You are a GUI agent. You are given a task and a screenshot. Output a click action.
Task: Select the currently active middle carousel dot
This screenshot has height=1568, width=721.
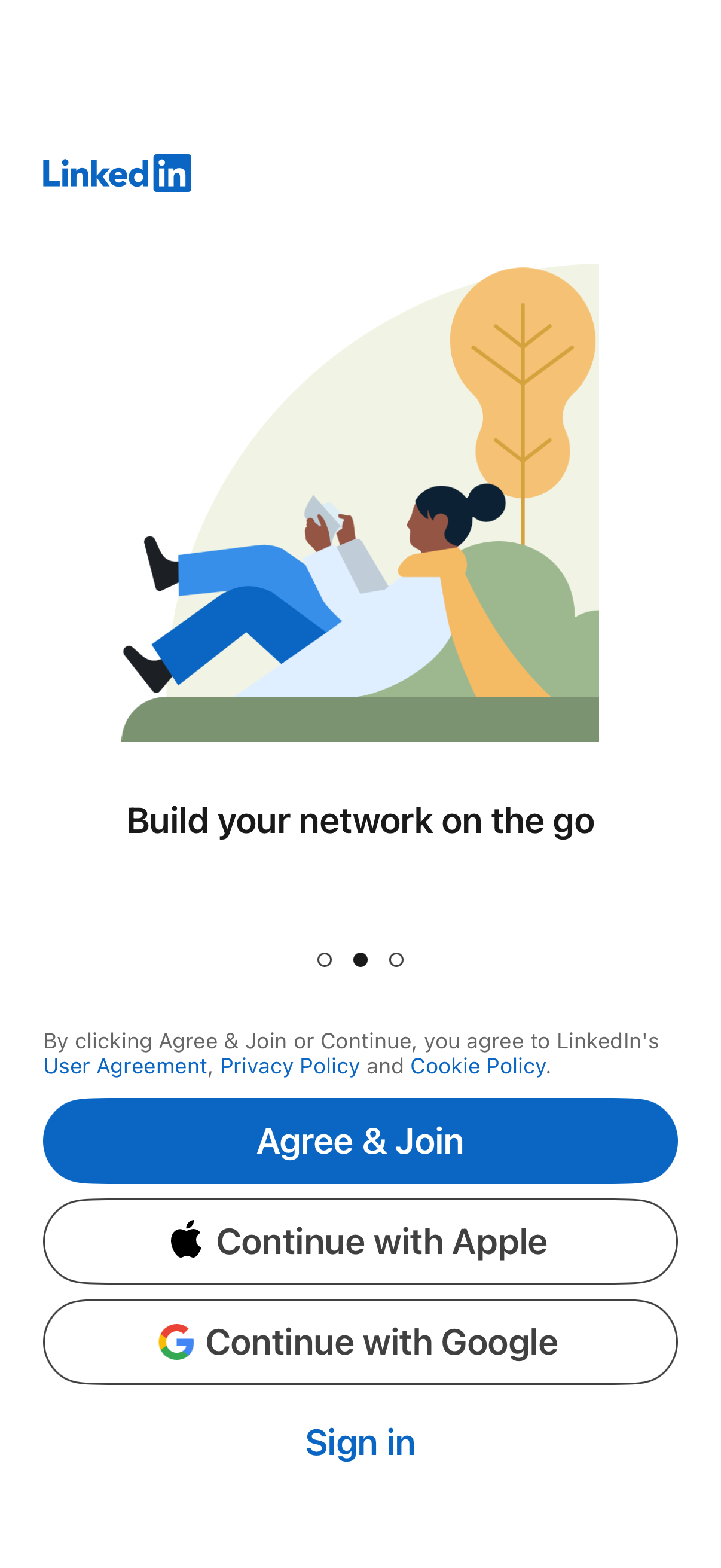coord(361,960)
